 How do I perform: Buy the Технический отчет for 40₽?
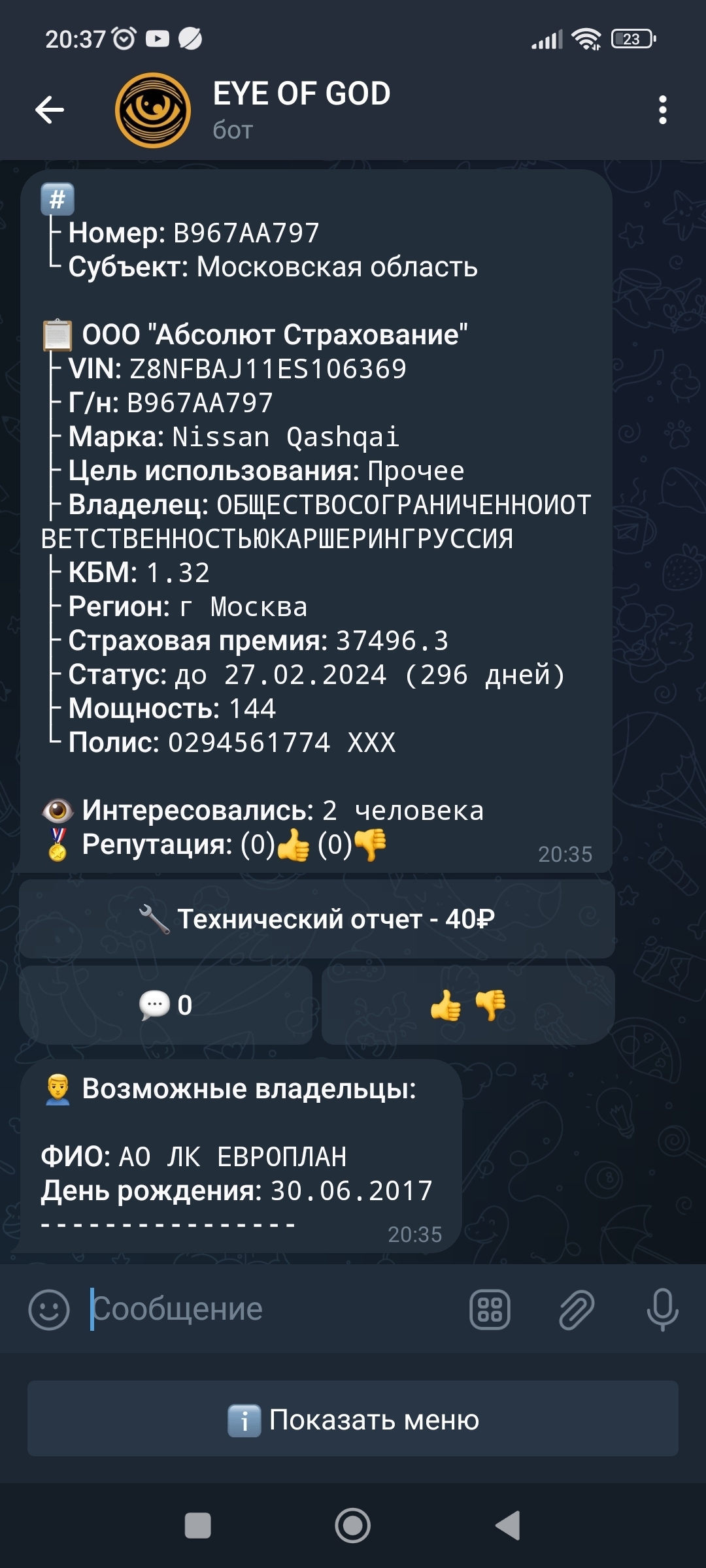[317, 919]
